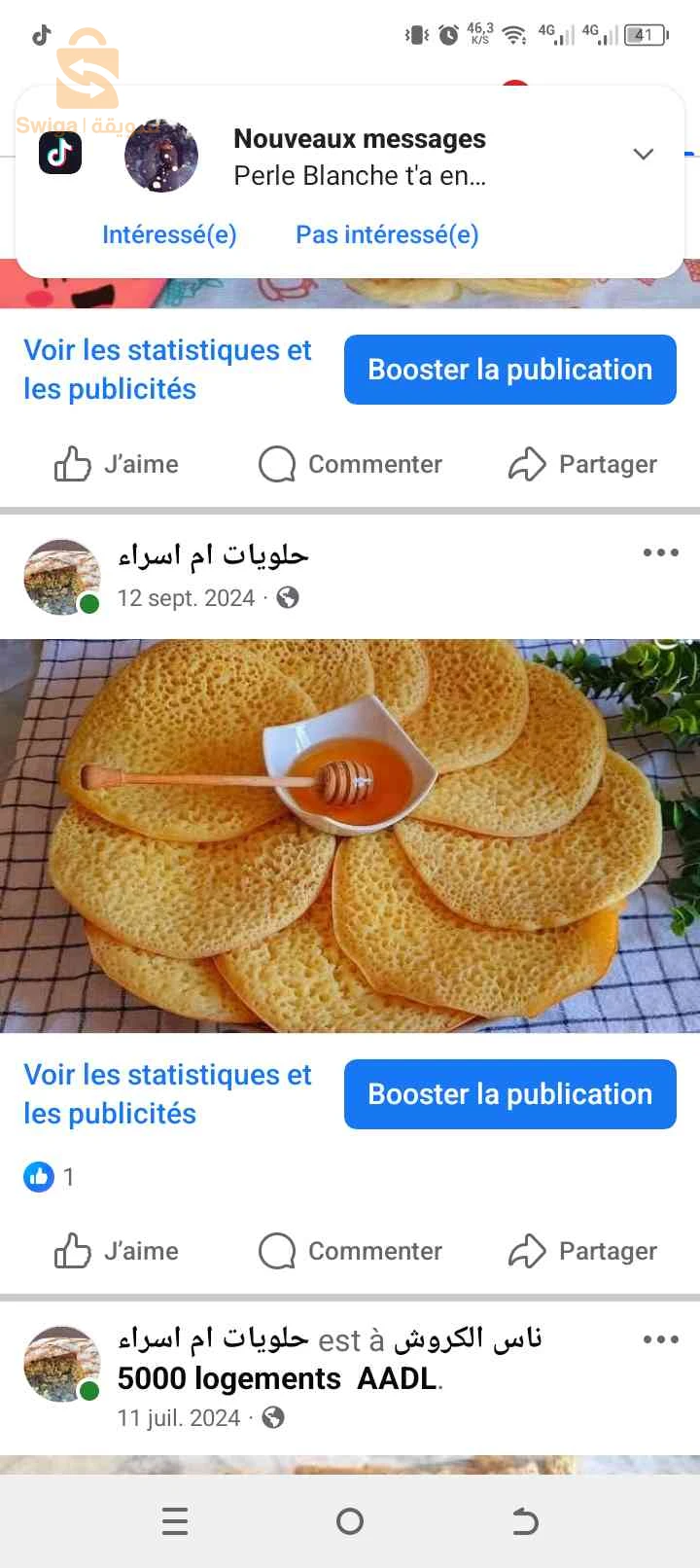Viewport: 700px width, 1568px height.
Task: Tap the back navigation arrow at bottom
Action: coord(525,1522)
